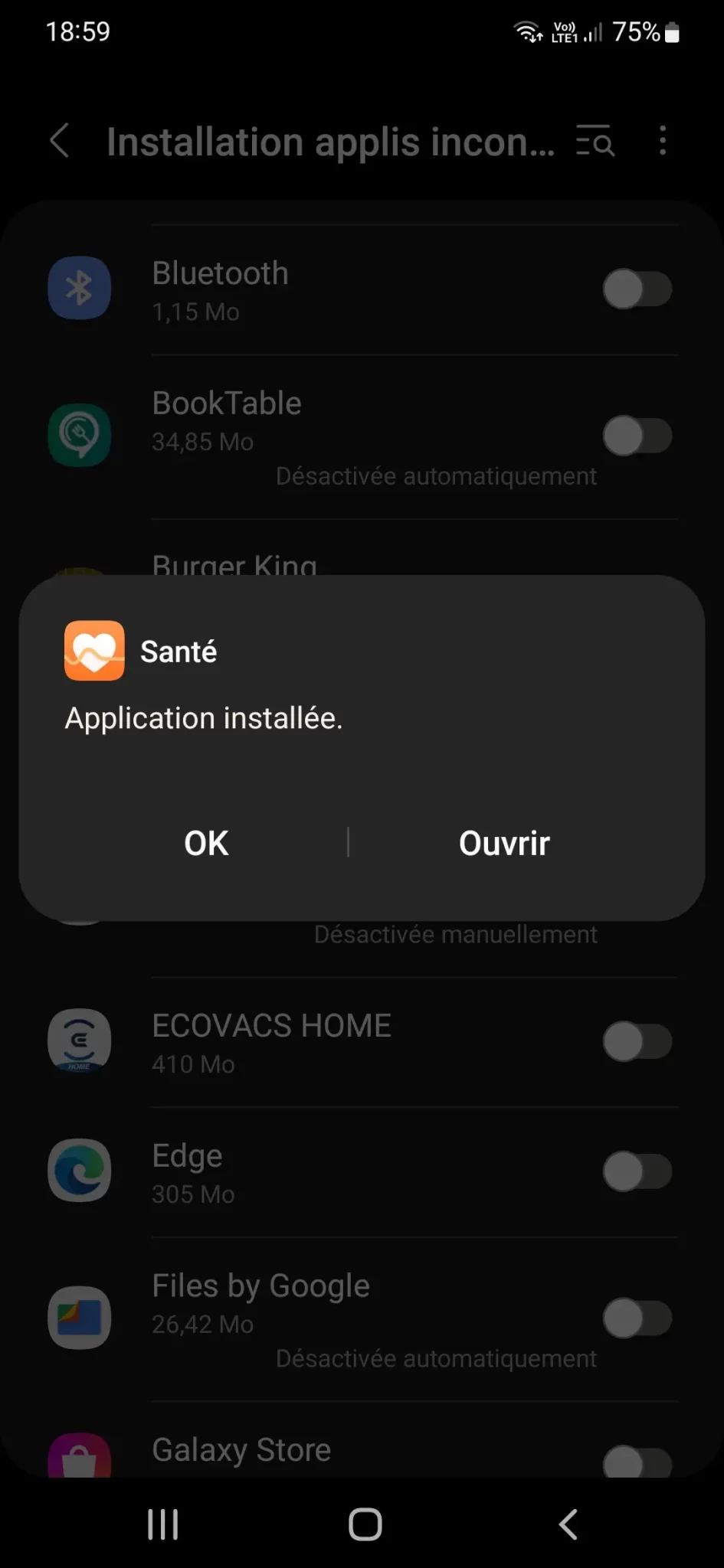Toggle the Files by Google switch

[637, 1318]
